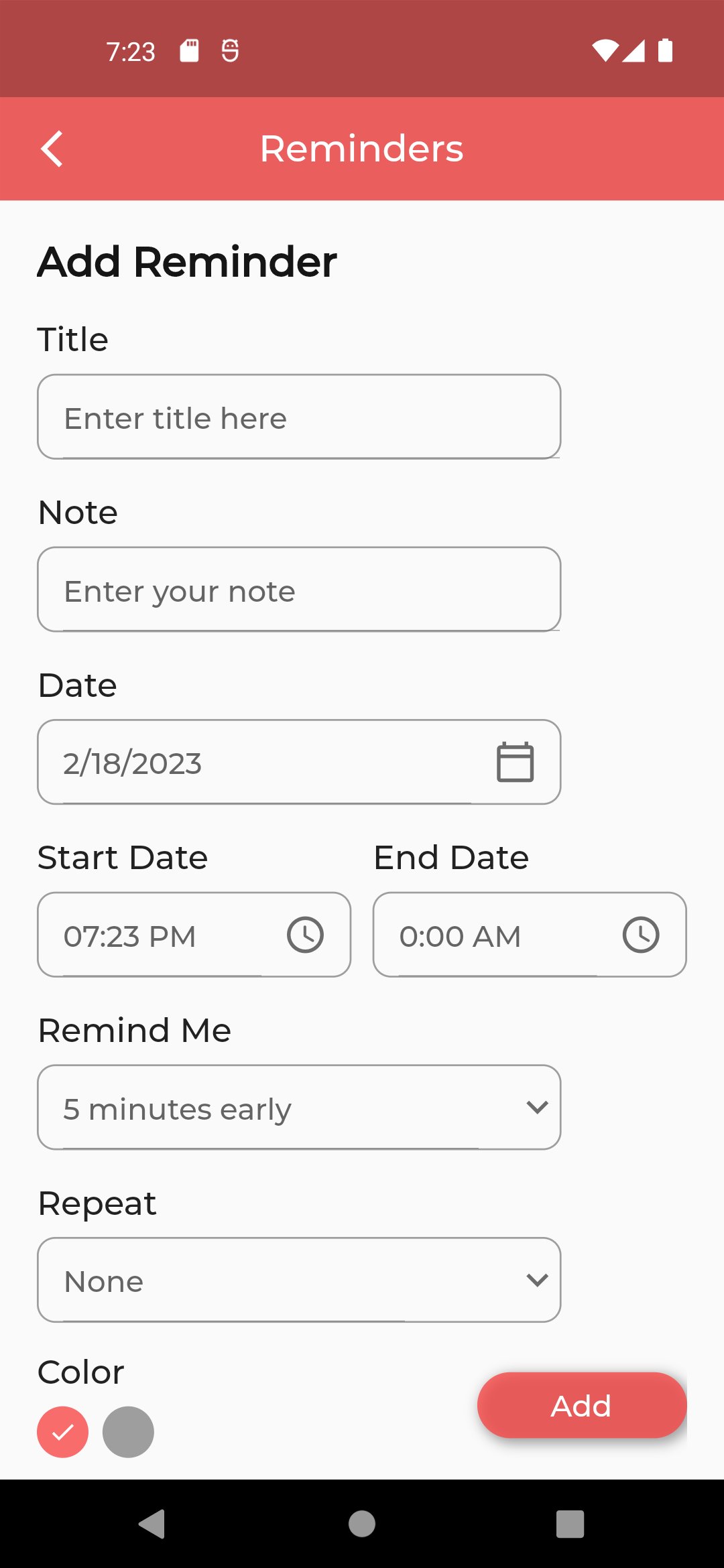Open the Repeat dropdown showing None
Image resolution: width=724 pixels, height=1568 pixels.
coord(298,1279)
